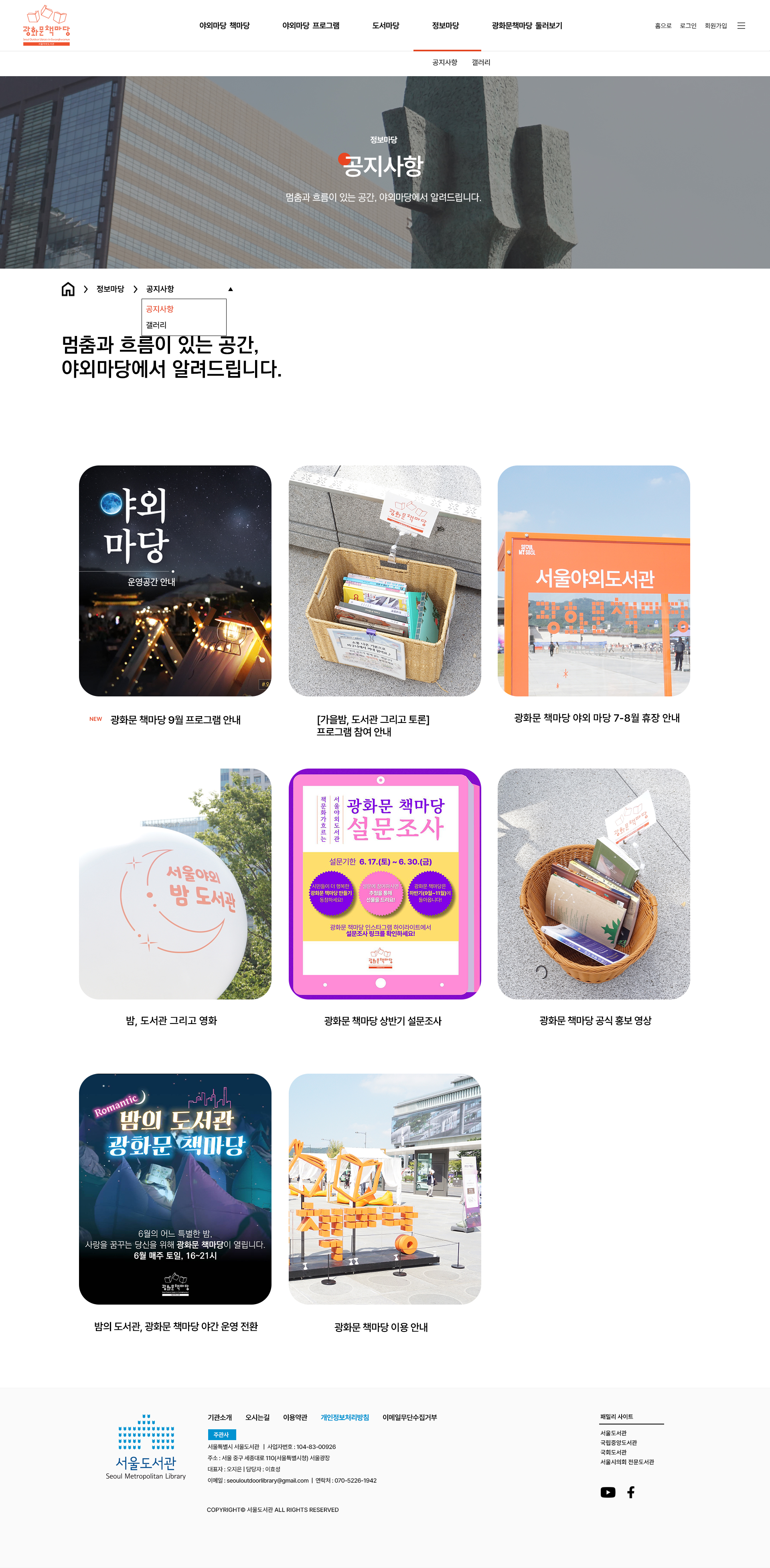Go to 로그인 page

point(688,26)
